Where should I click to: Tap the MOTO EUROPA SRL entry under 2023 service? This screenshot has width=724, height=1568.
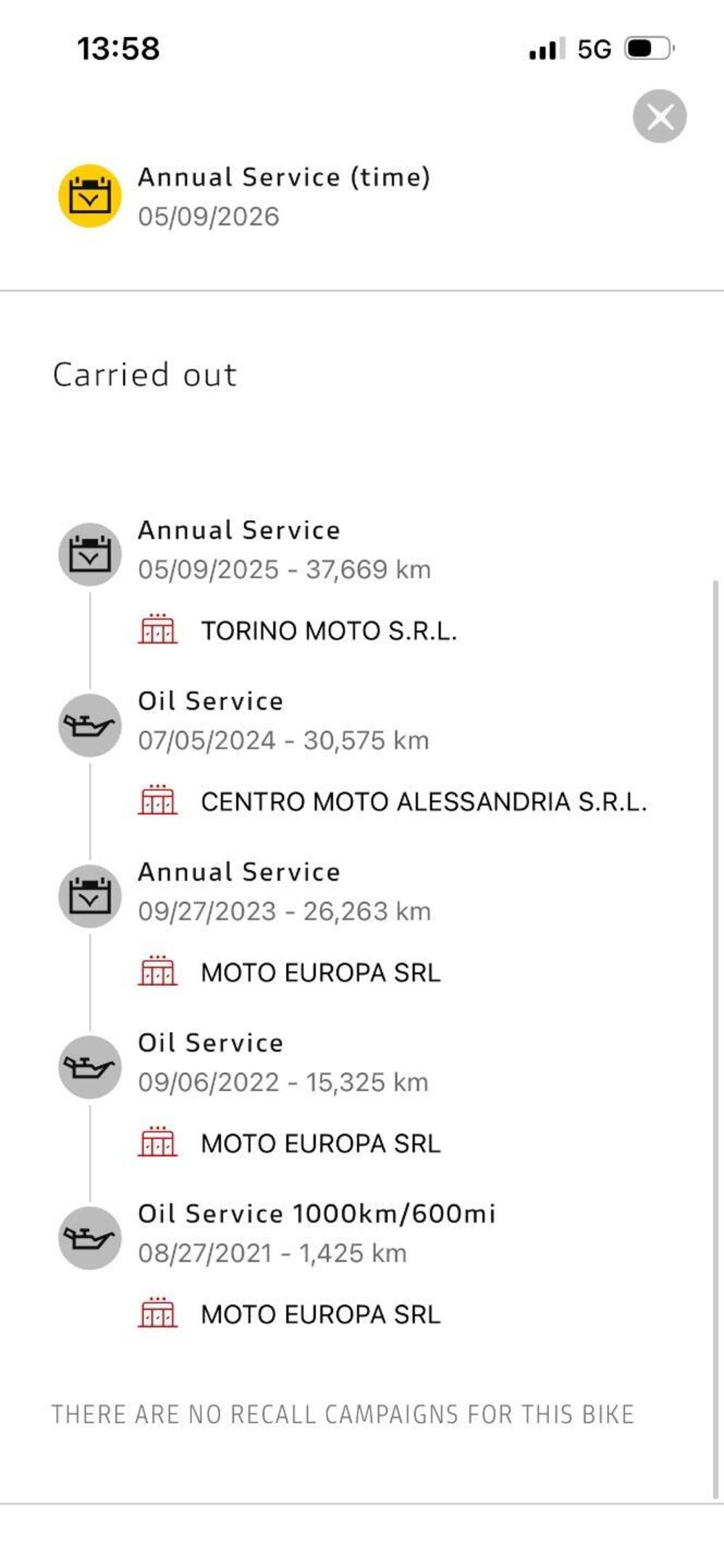321,973
